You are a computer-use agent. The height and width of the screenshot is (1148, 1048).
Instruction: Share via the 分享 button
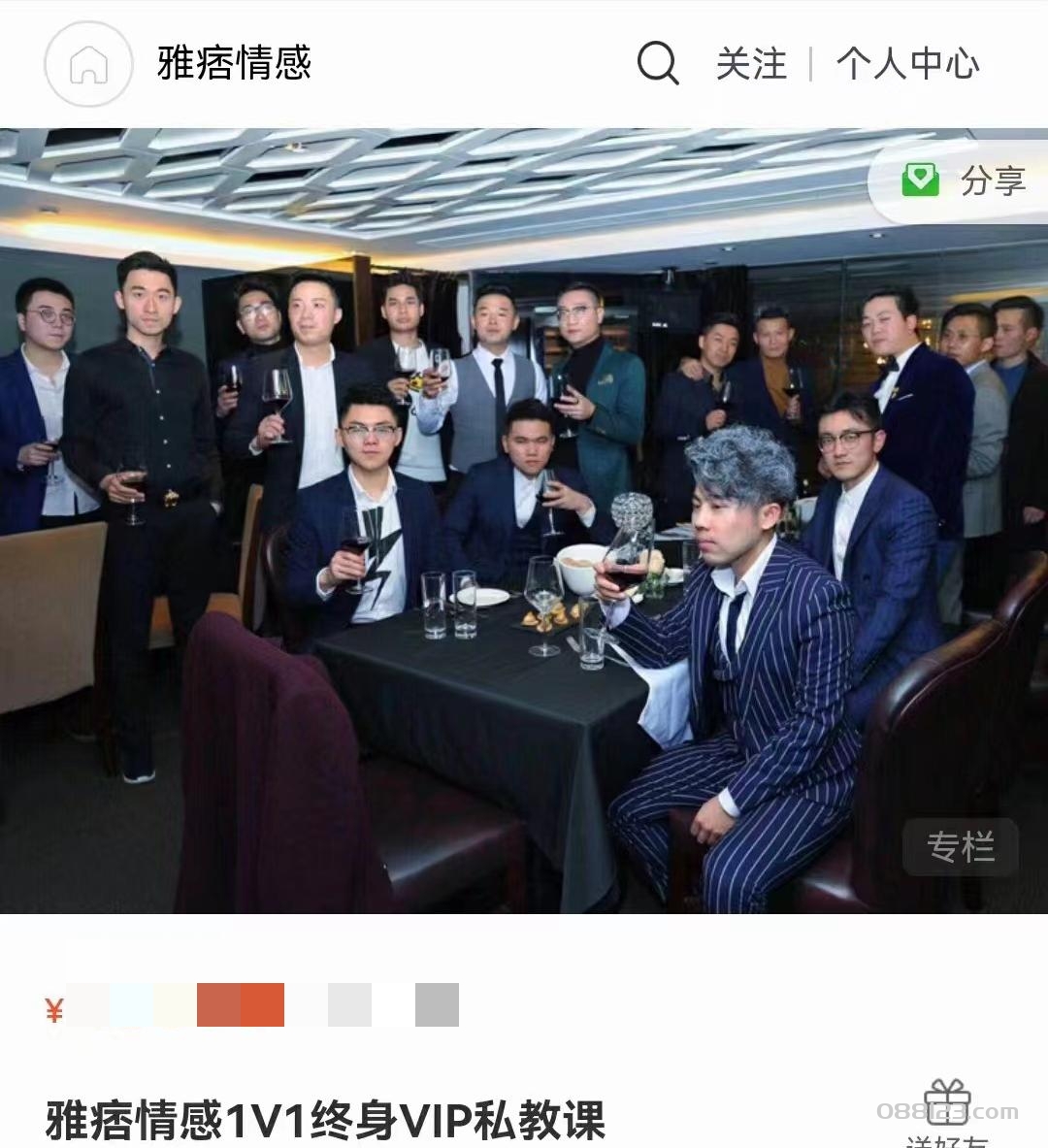pyautogui.click(x=963, y=180)
